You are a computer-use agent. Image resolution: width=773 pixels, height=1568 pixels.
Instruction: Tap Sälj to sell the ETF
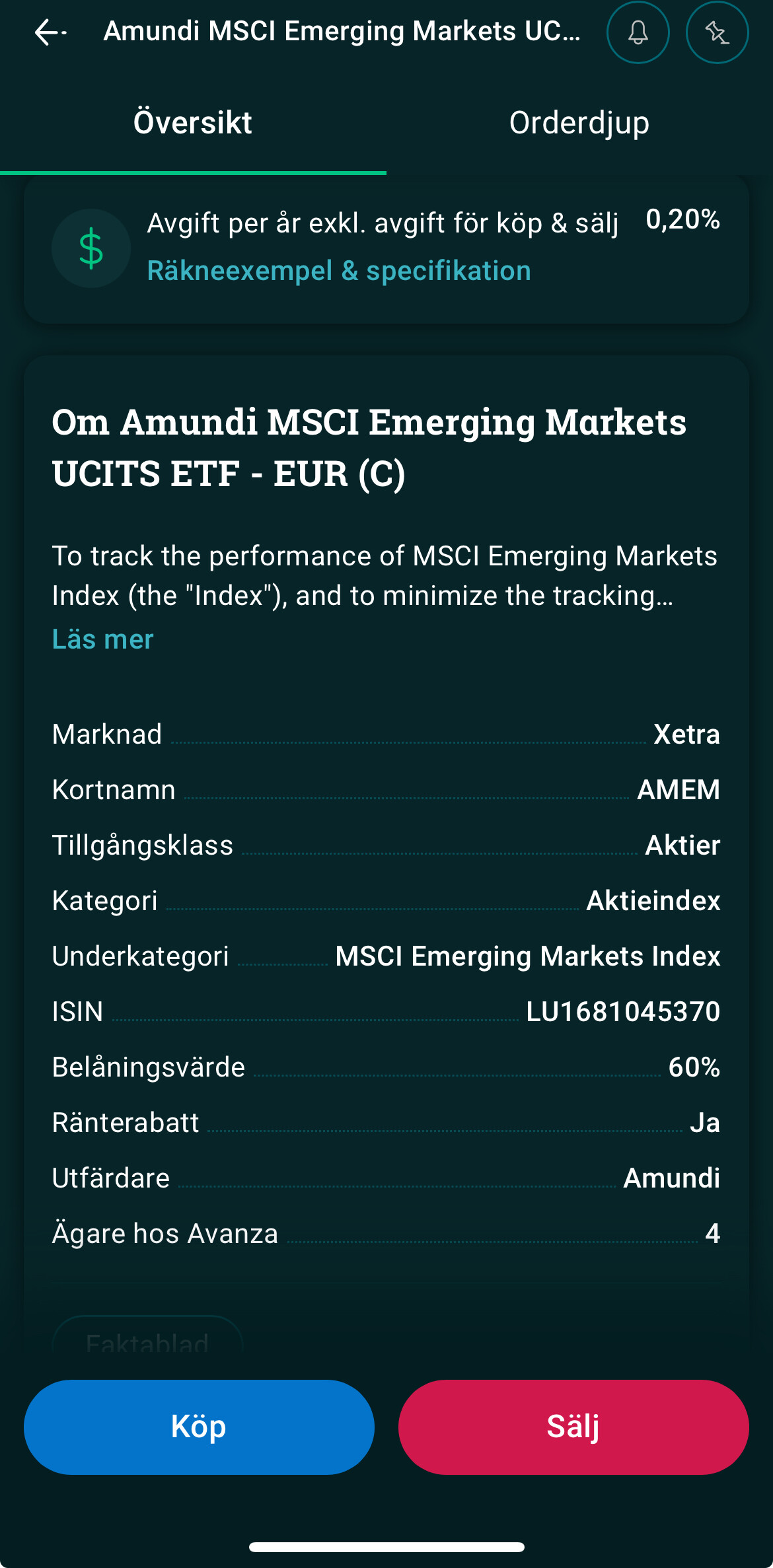(x=573, y=1427)
